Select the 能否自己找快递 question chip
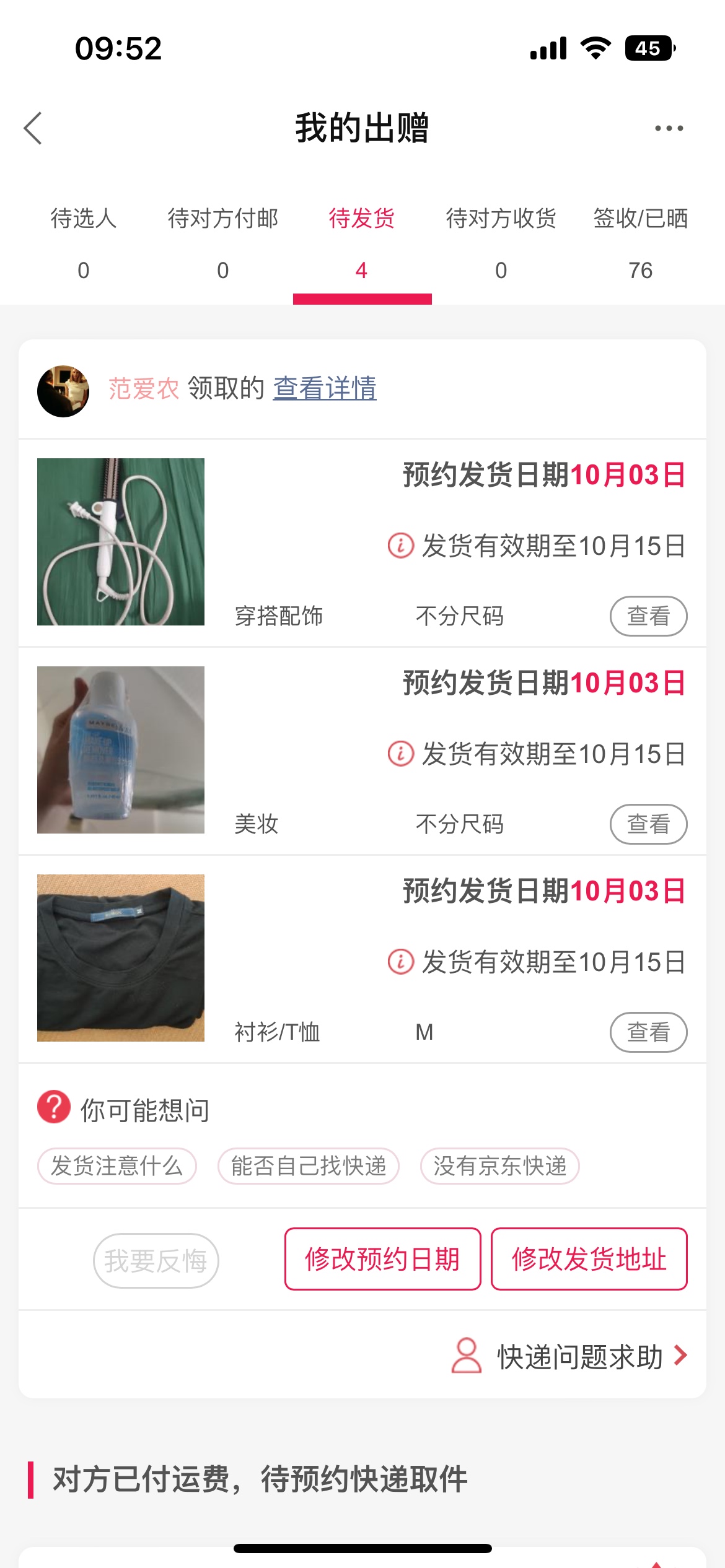This screenshot has width=725, height=1568. pyautogui.click(x=308, y=1166)
